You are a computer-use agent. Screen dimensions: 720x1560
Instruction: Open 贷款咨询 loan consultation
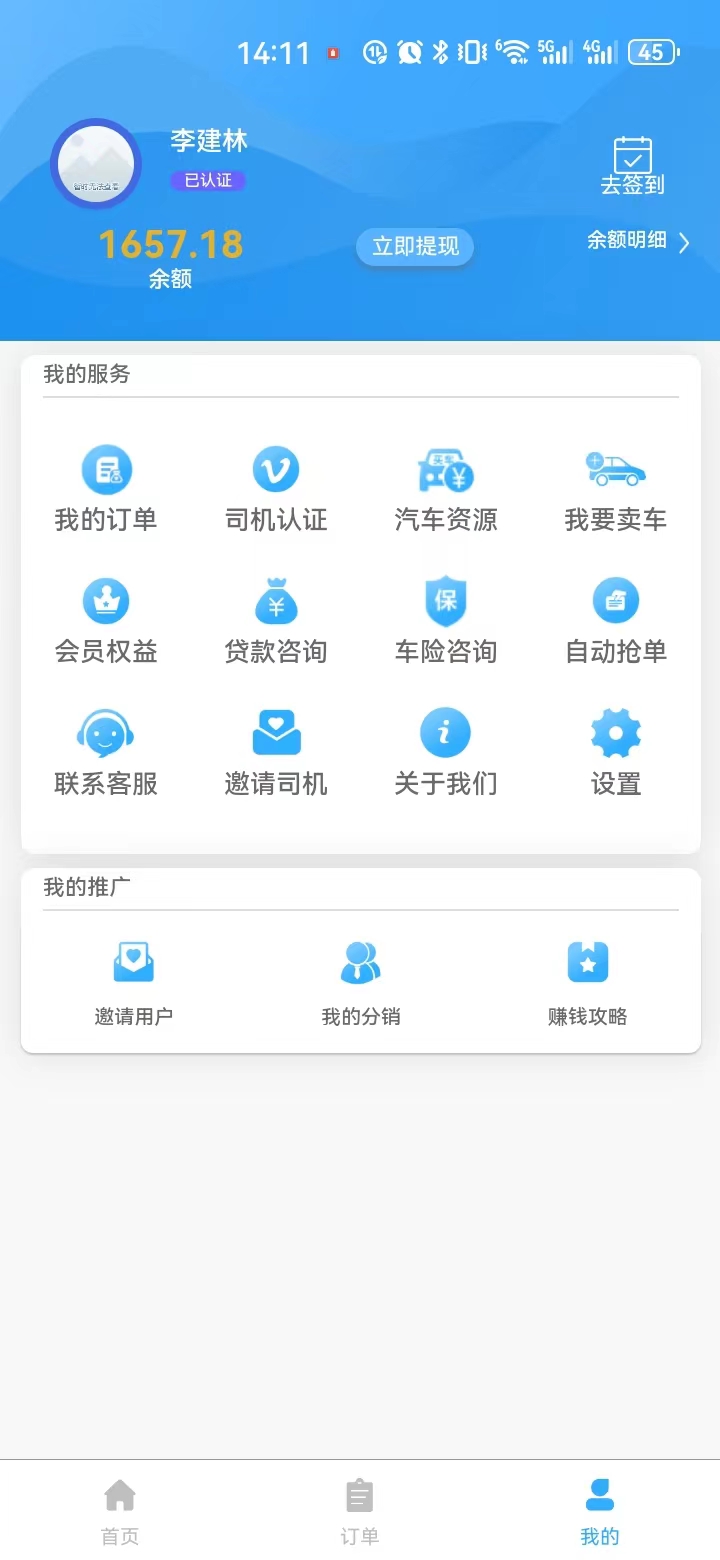(276, 620)
